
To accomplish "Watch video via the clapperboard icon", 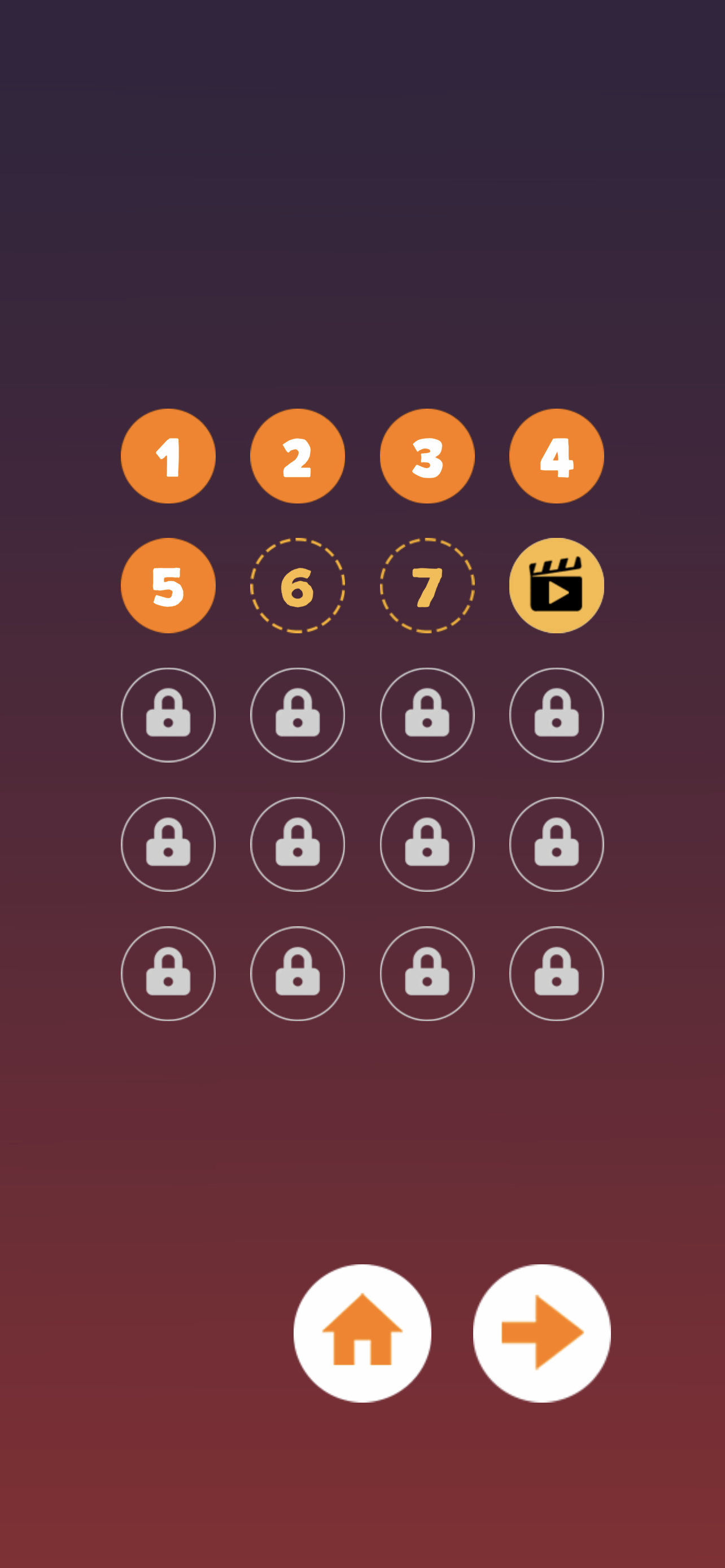I will 556,585.
